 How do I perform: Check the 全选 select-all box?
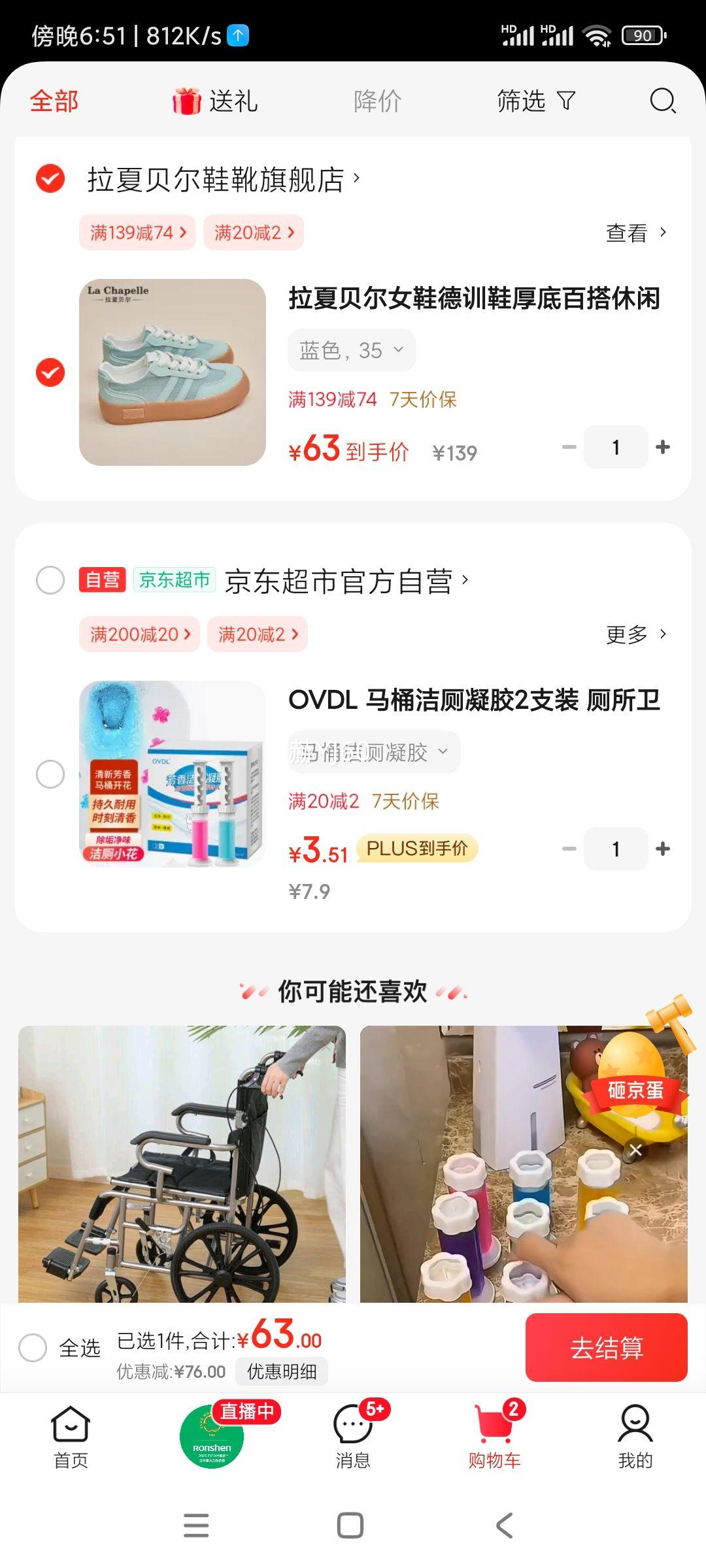click(x=33, y=1348)
